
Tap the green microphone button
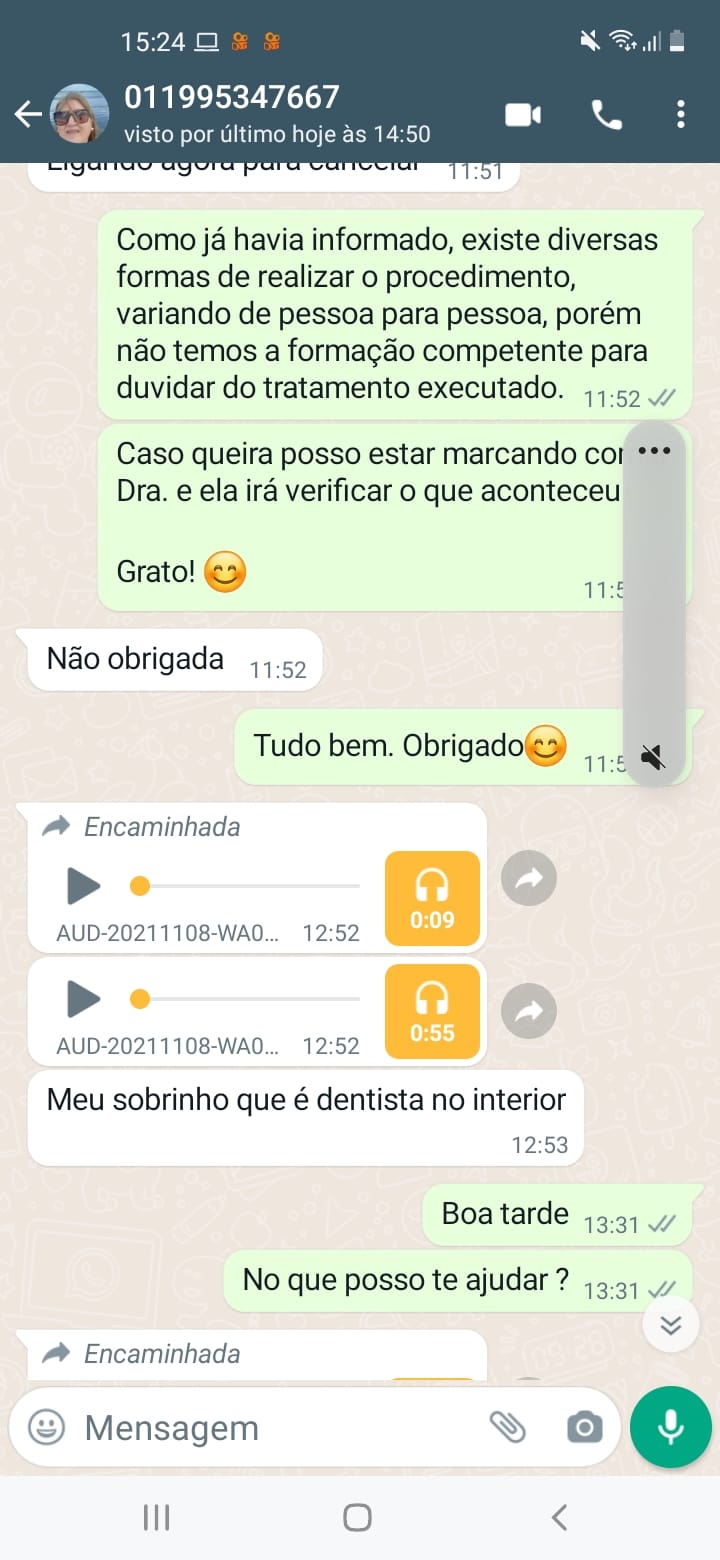tap(670, 1427)
